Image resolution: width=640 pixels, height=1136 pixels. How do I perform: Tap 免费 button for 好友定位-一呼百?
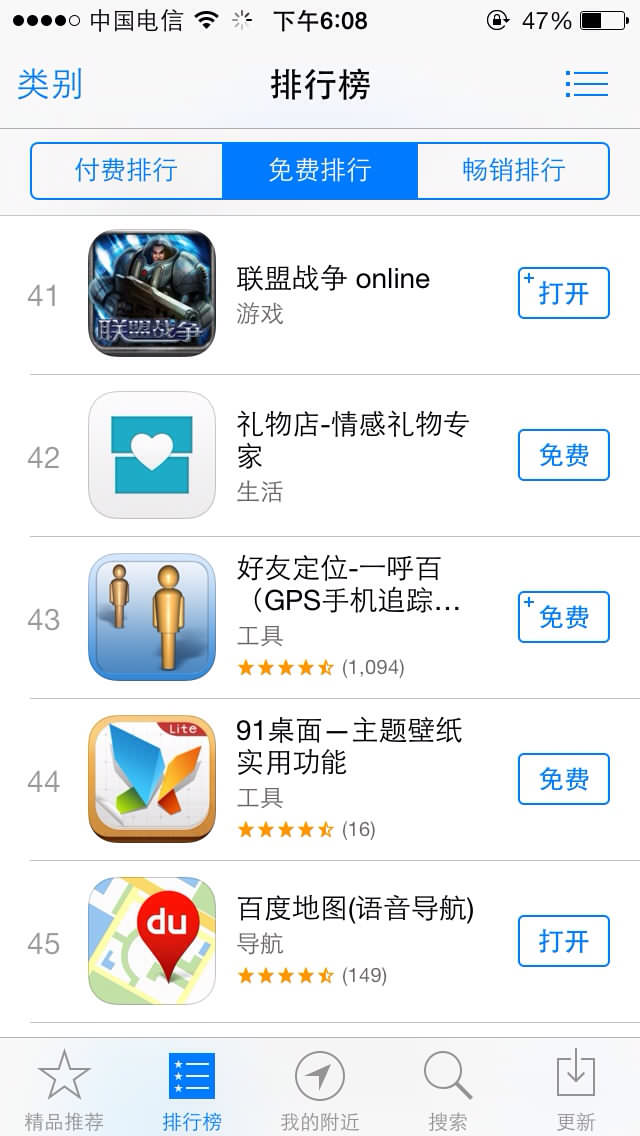coord(563,617)
